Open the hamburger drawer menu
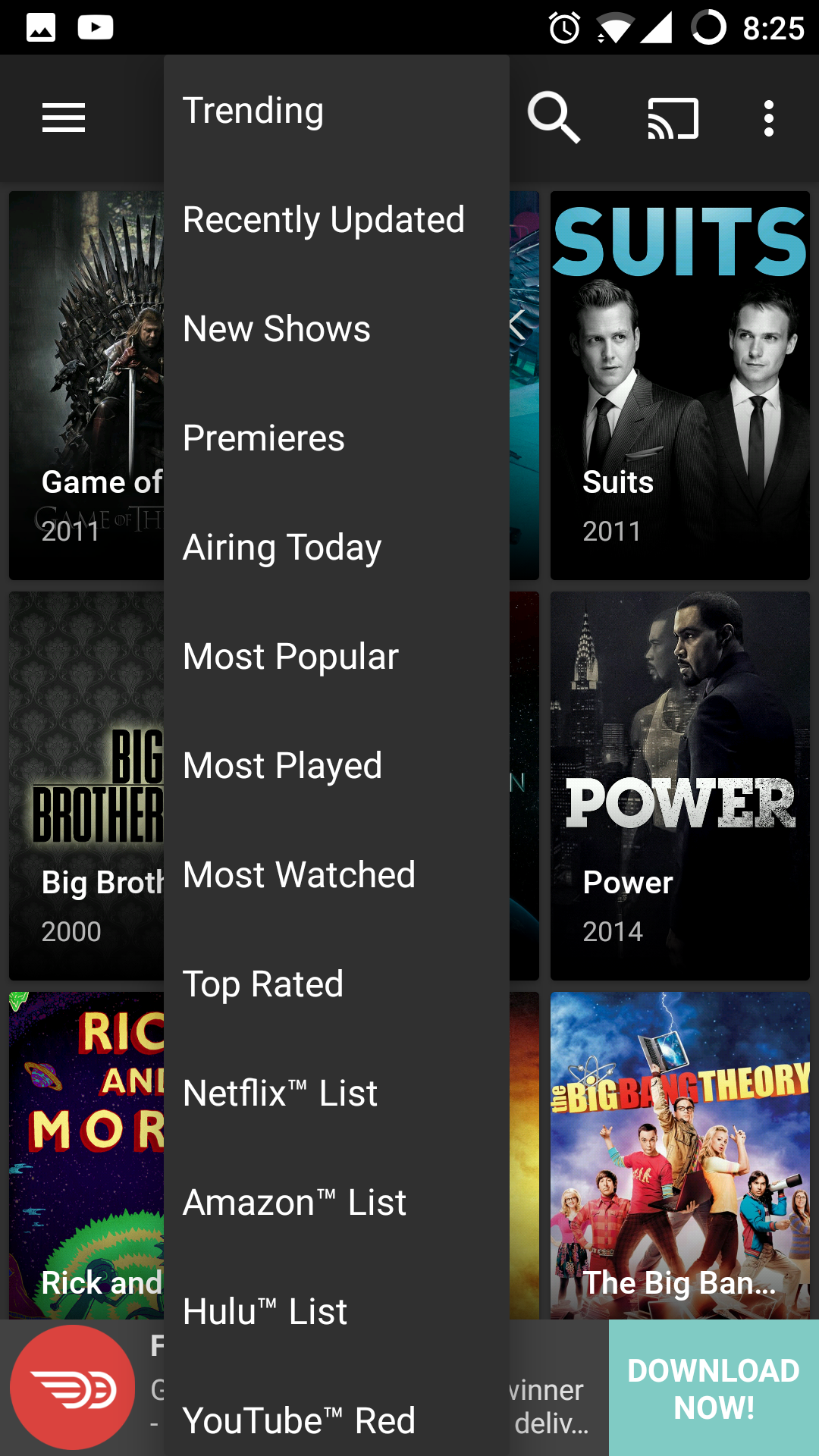This screenshot has height=1456, width=819. pos(64,118)
